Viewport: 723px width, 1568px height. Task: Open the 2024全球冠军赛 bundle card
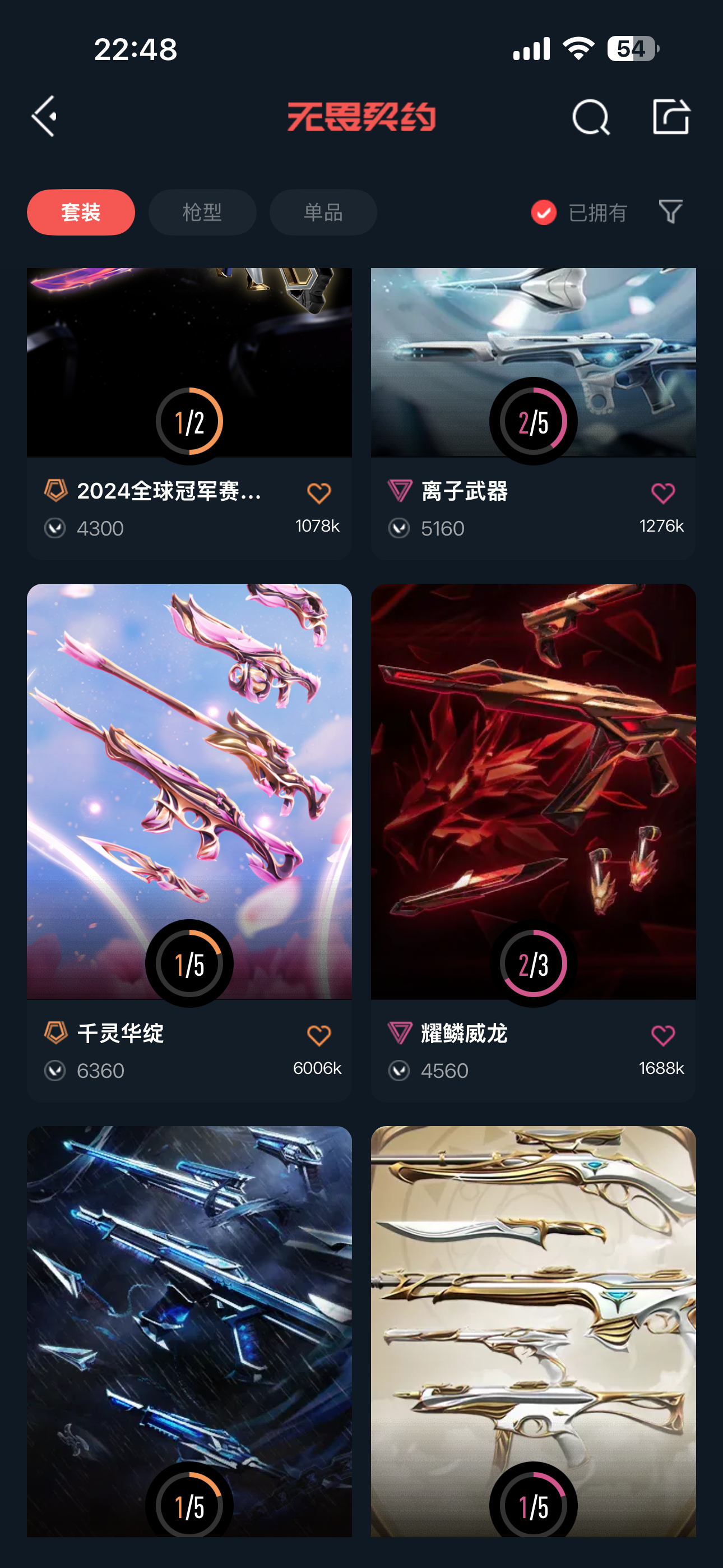[189, 365]
